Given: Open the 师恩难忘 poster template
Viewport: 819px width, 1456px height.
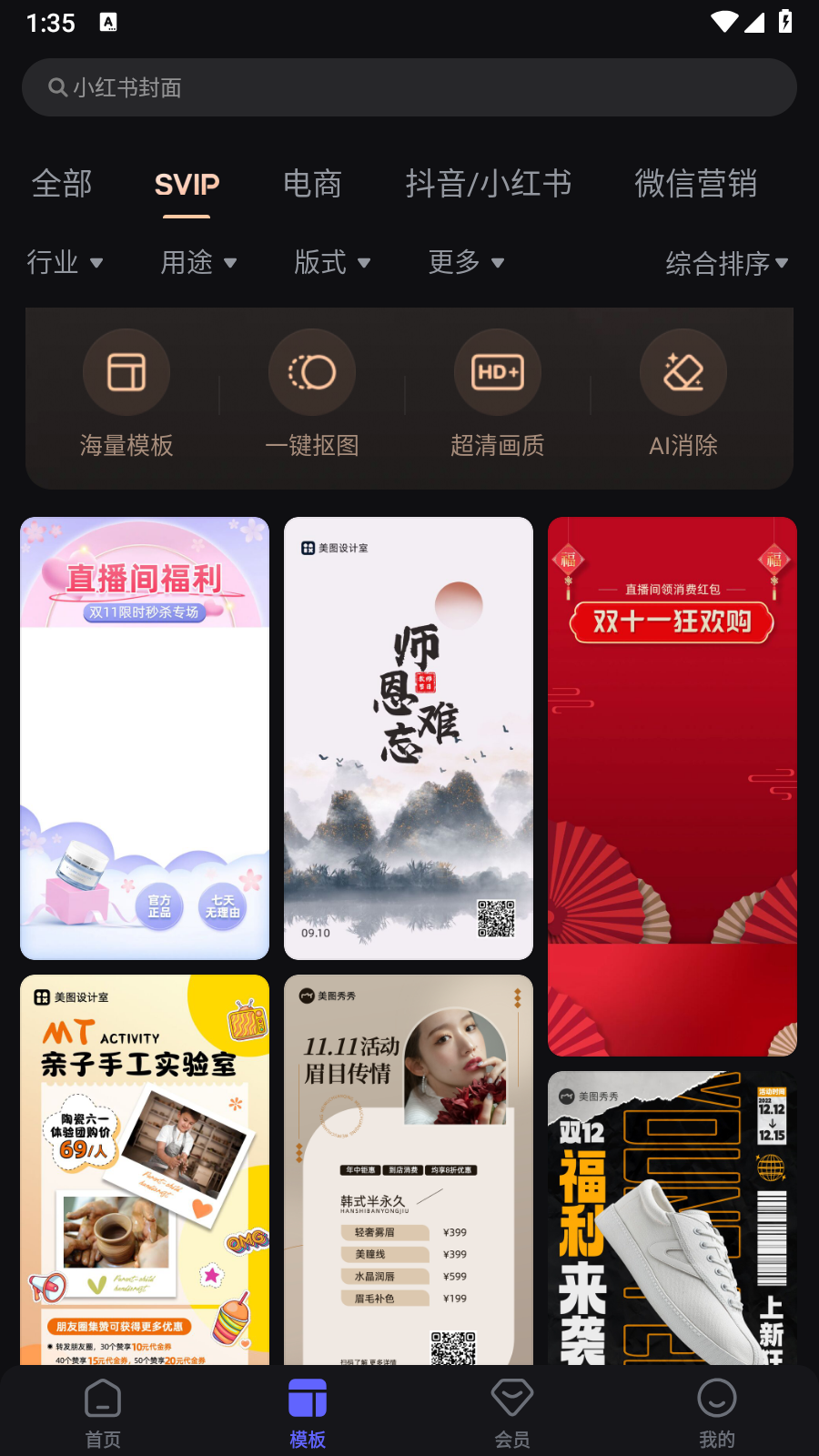Looking at the screenshot, I should coord(409,738).
